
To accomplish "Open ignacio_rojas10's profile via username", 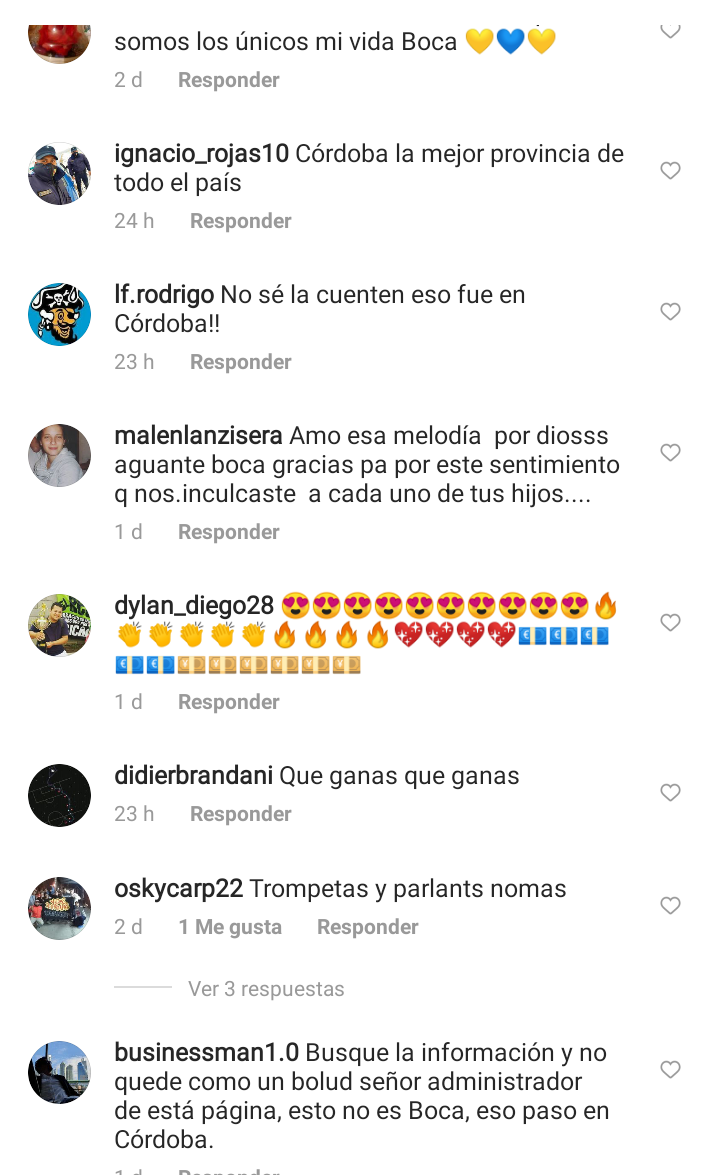I will [201, 154].
